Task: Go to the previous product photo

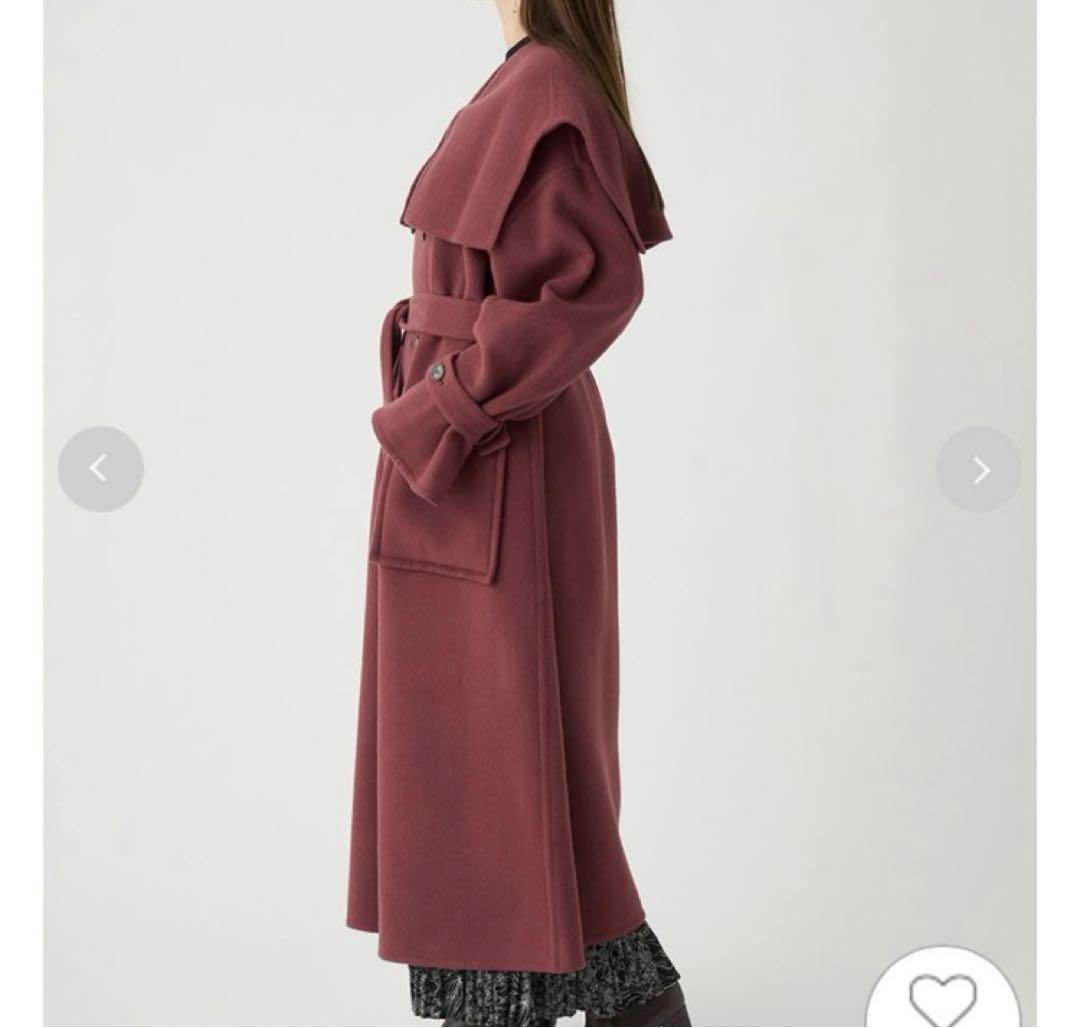Action: tap(100, 469)
